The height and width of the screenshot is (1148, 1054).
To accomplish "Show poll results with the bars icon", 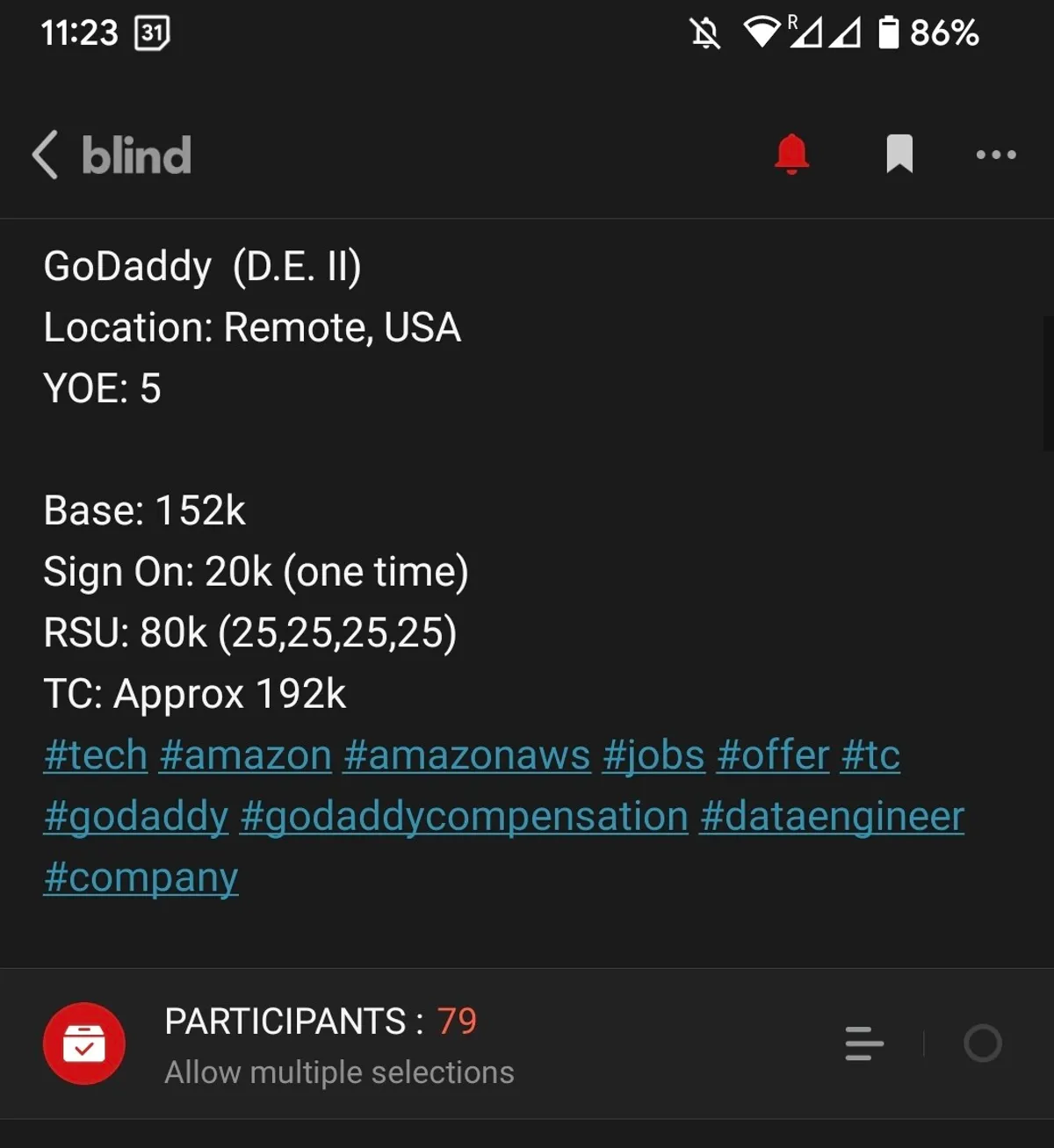I will 864,1043.
